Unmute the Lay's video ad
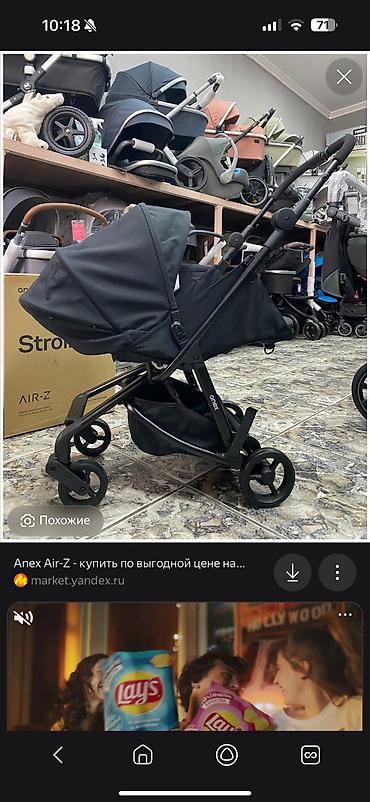This screenshot has width=370, height=802. 23,618
